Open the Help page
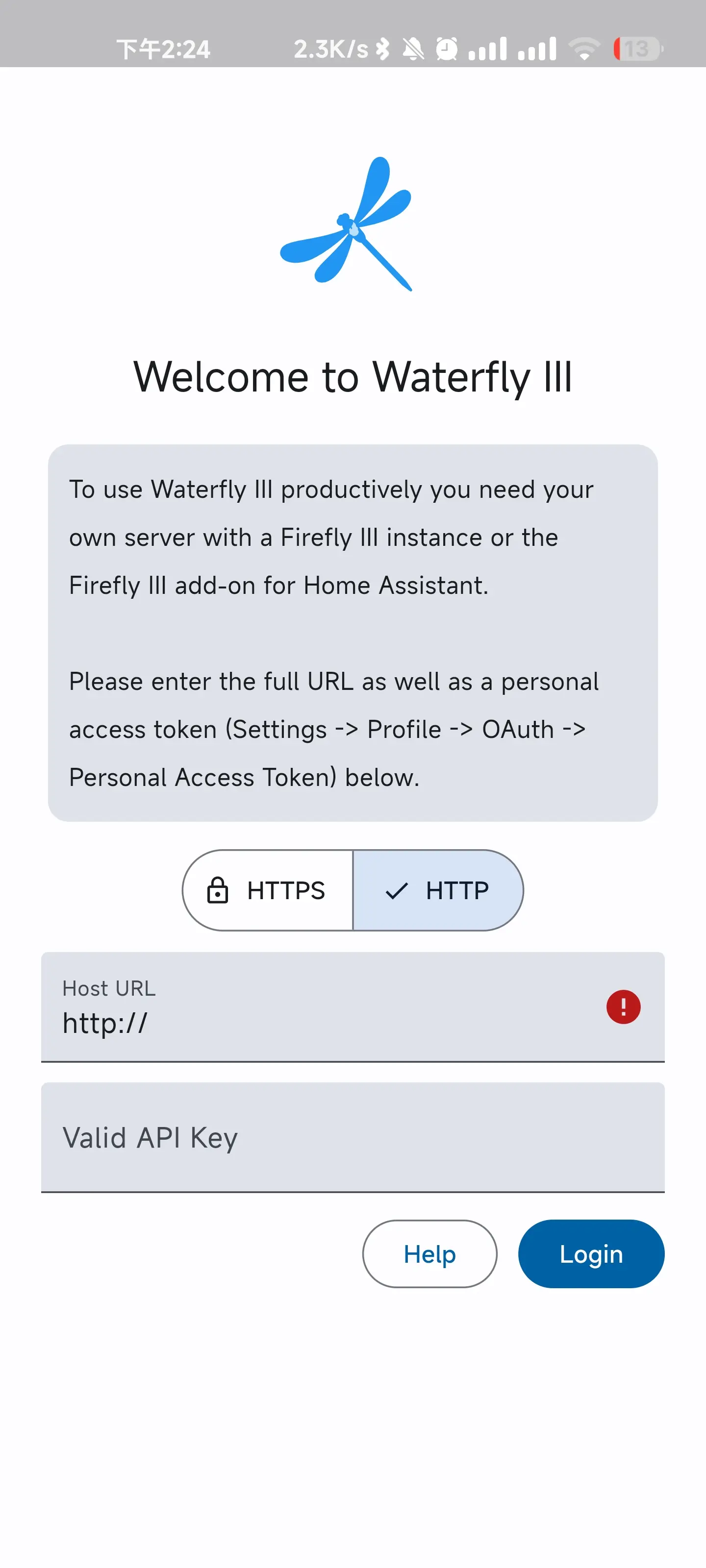Screen dimensions: 706x1568 (429, 1254)
